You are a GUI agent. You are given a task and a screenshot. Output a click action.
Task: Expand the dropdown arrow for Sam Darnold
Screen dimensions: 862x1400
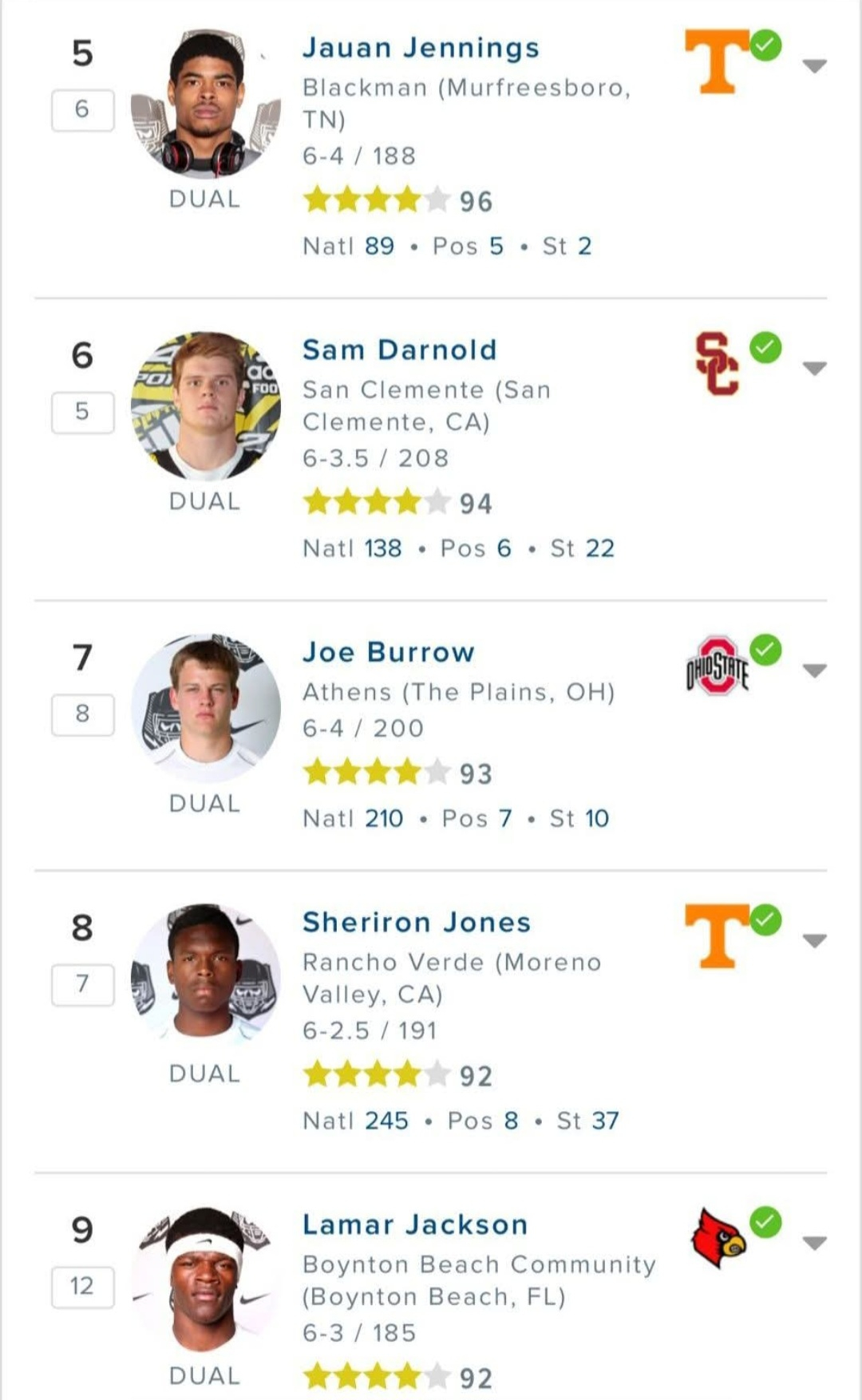pyautogui.click(x=813, y=368)
